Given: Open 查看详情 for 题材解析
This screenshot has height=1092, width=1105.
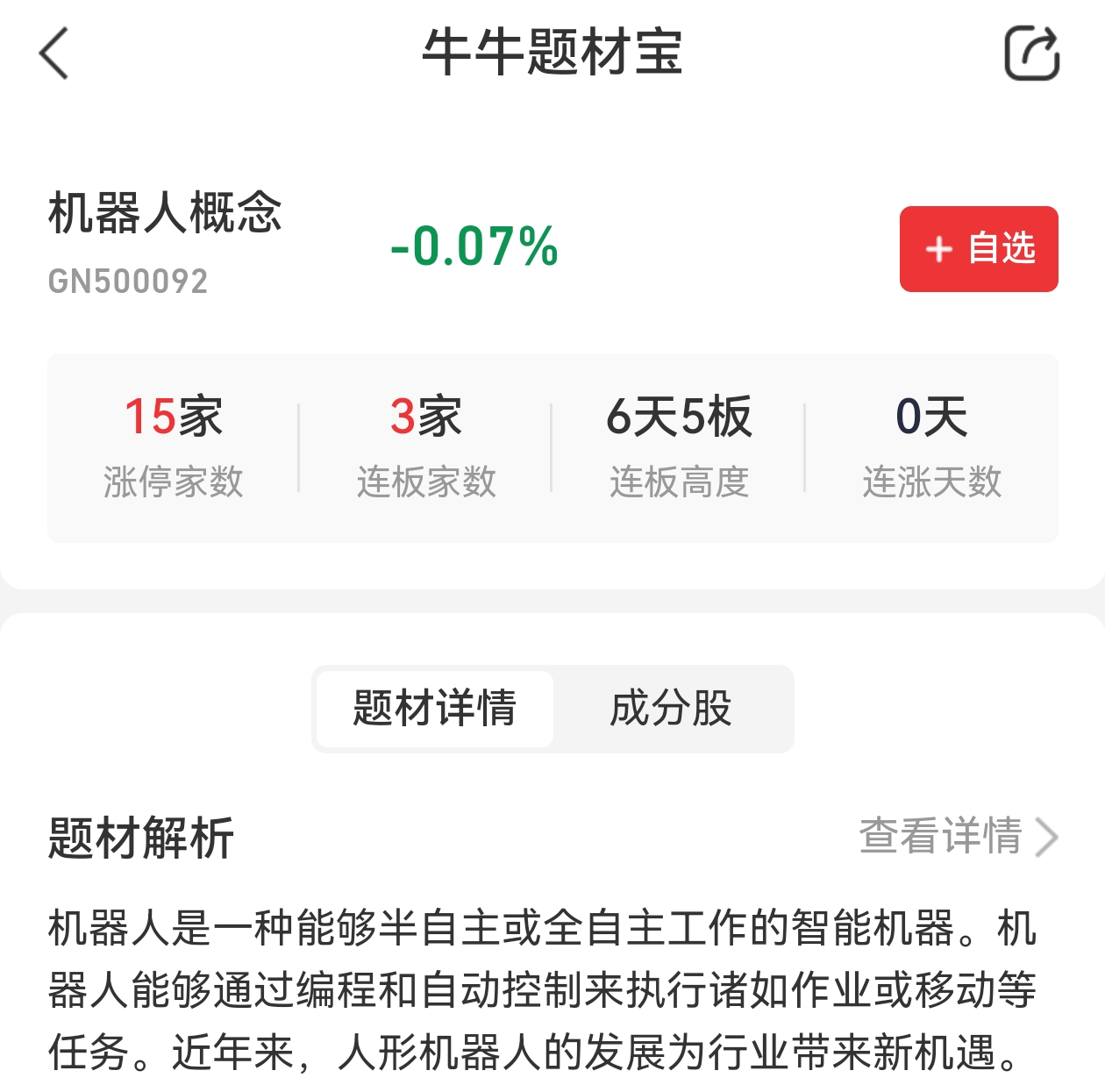Looking at the screenshot, I should point(958,836).
